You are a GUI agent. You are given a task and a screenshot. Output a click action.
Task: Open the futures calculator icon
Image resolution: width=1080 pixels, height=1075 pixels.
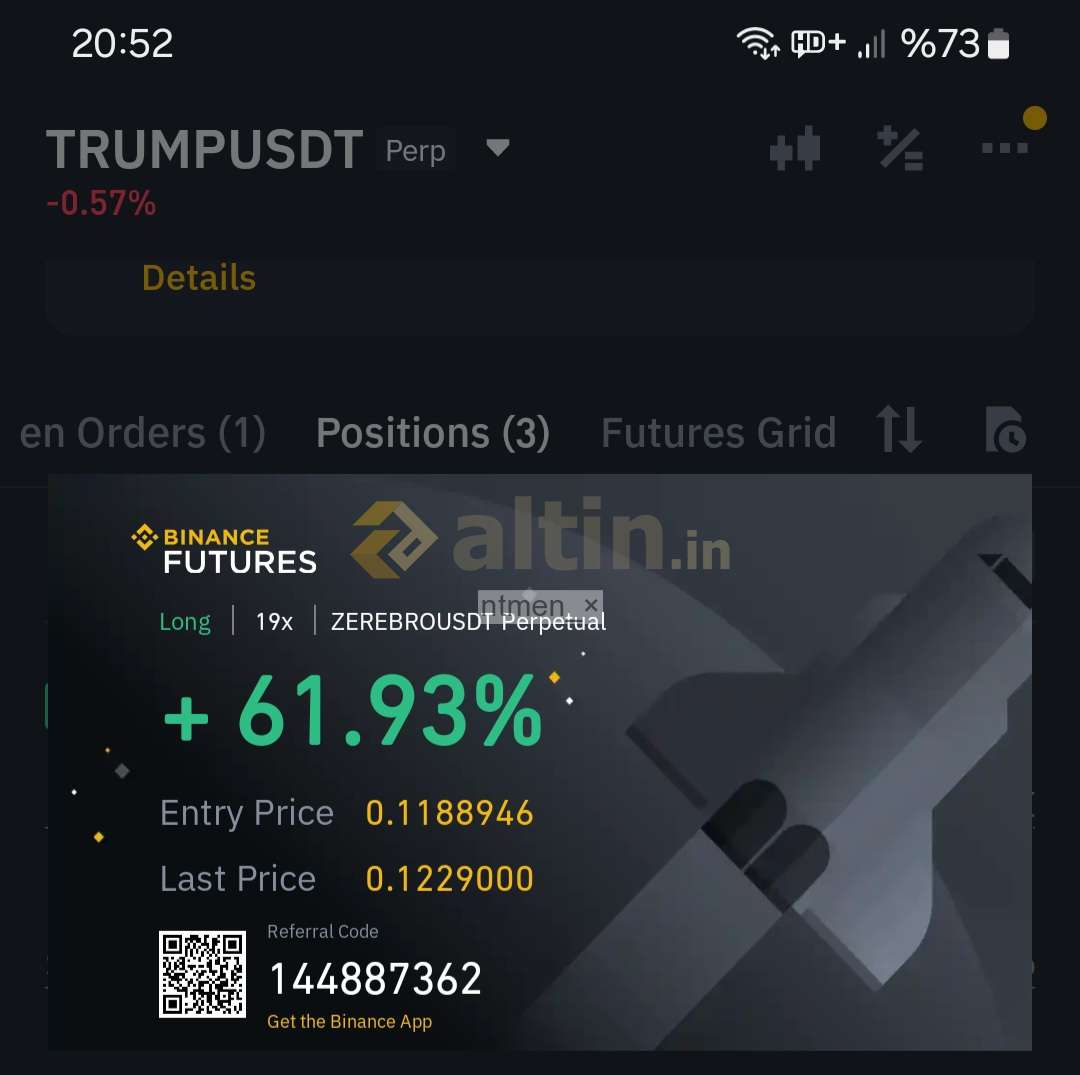point(900,149)
